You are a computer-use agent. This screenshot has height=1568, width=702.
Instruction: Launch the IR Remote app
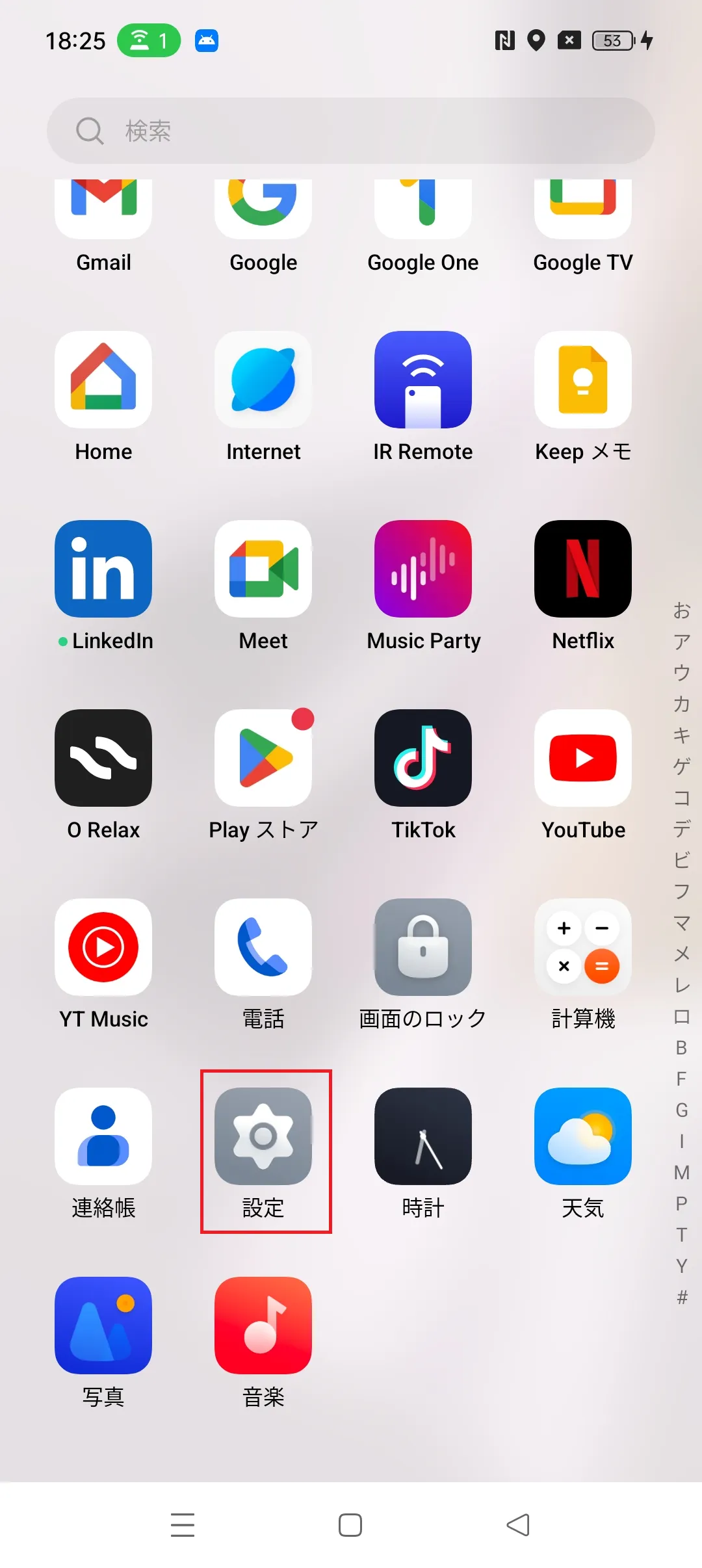(x=423, y=380)
